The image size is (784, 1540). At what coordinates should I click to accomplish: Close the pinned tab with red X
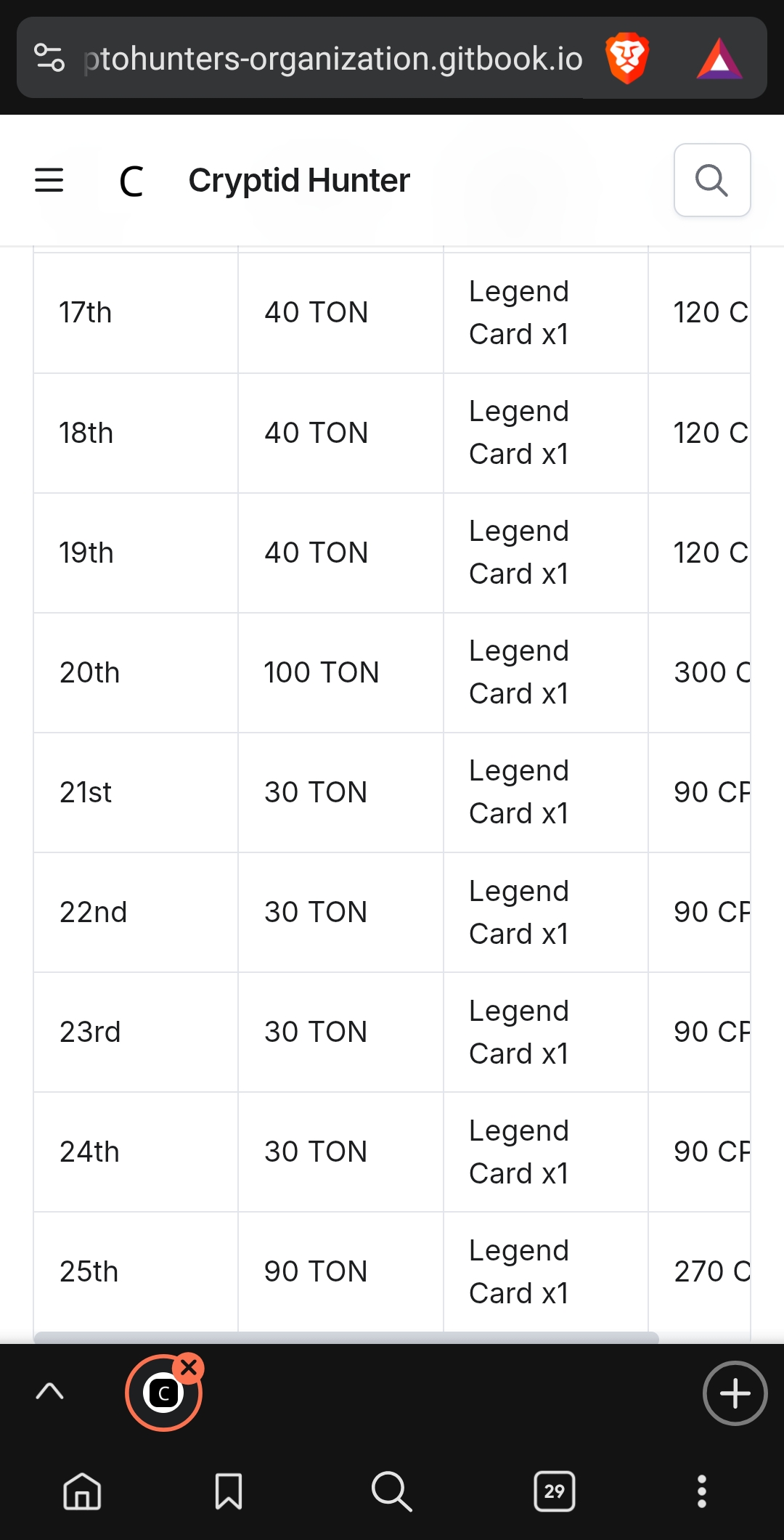pyautogui.click(x=189, y=1368)
